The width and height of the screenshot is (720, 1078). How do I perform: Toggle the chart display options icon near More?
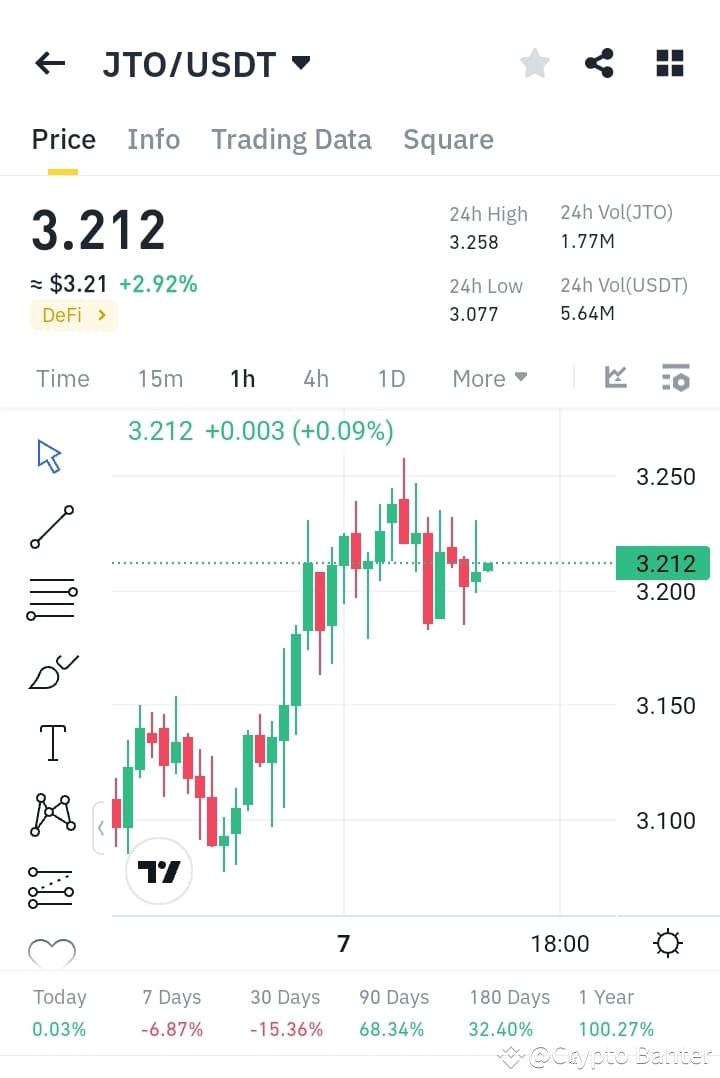click(x=675, y=378)
